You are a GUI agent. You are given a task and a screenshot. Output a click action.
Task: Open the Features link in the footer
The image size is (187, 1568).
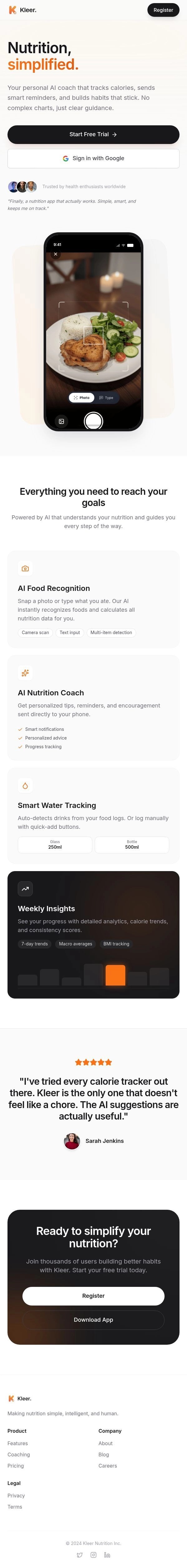point(18,1443)
